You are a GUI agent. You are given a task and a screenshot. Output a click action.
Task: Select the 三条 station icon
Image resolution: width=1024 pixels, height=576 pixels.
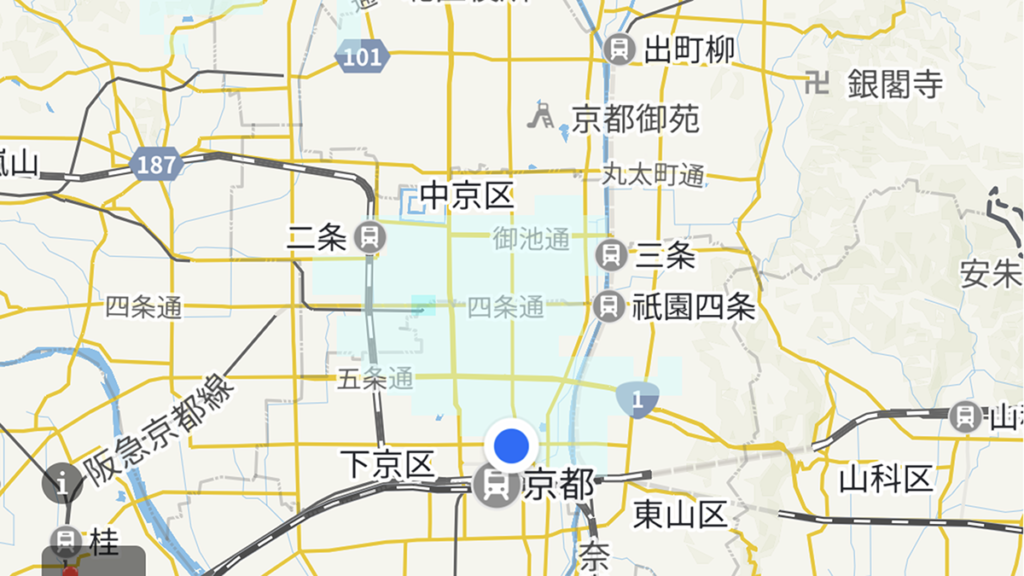[x=610, y=255]
